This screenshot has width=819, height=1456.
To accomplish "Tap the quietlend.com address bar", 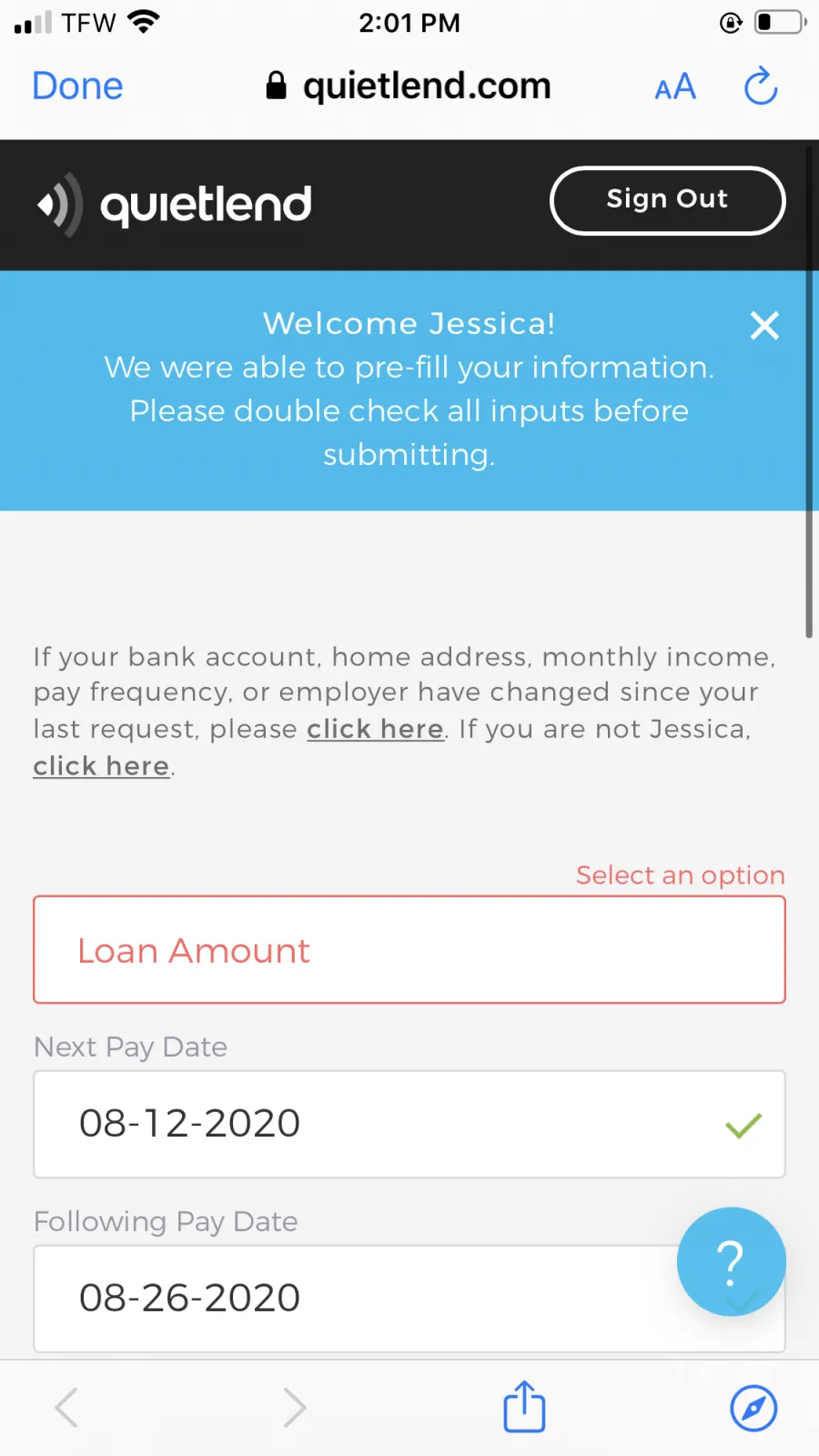I will tap(409, 86).
